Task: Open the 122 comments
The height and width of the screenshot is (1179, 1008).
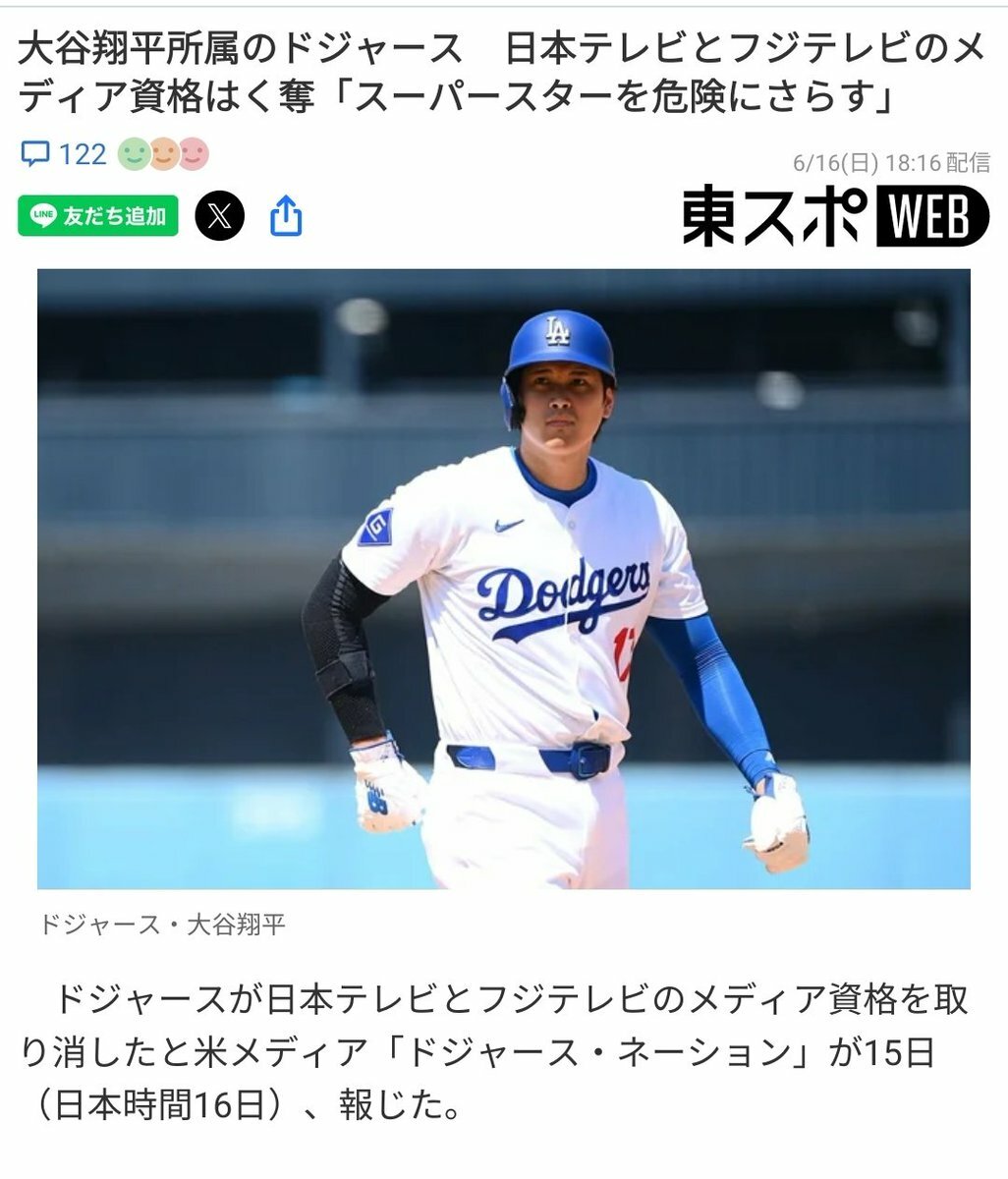Action: point(64,154)
